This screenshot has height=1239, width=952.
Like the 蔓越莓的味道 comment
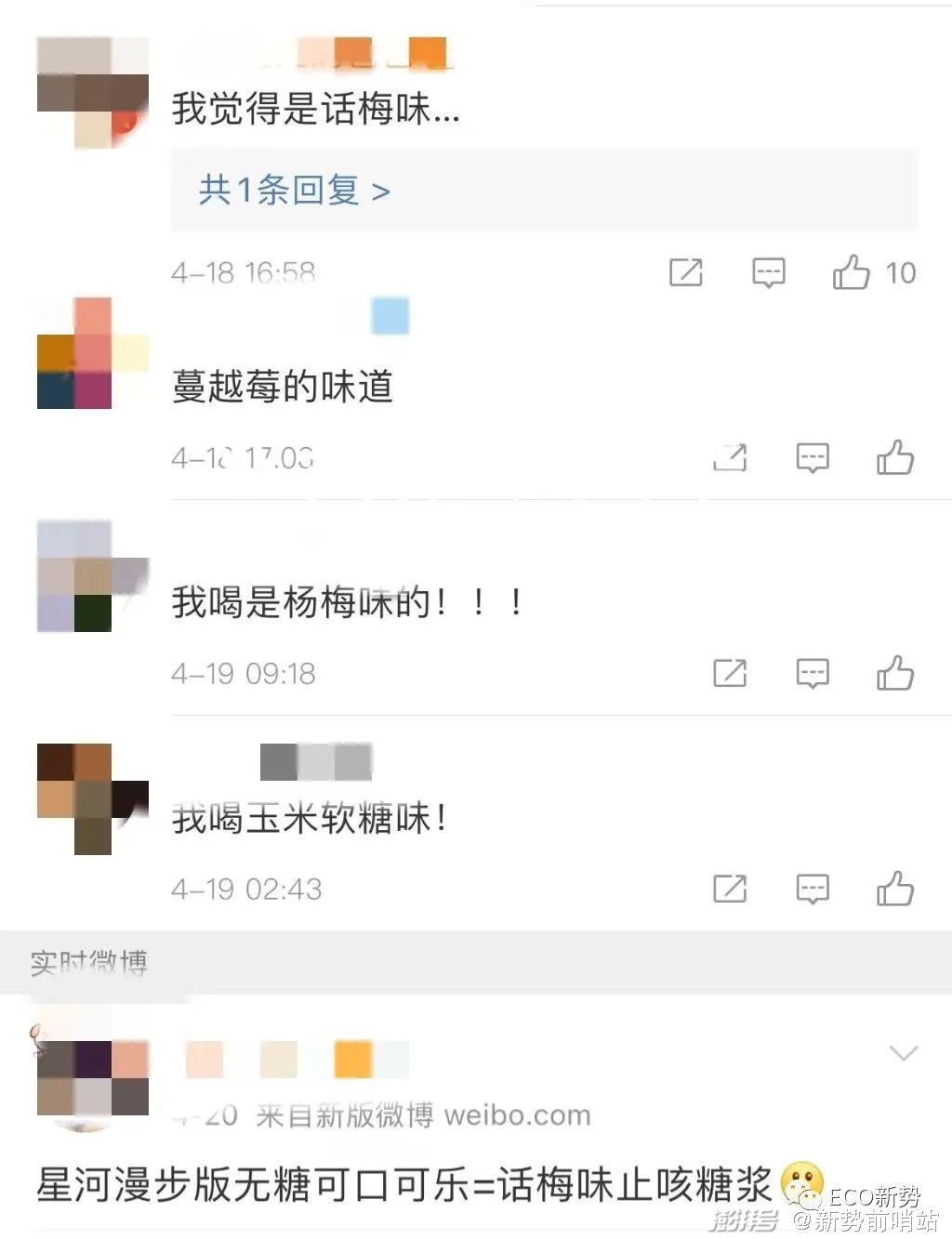[x=895, y=457]
